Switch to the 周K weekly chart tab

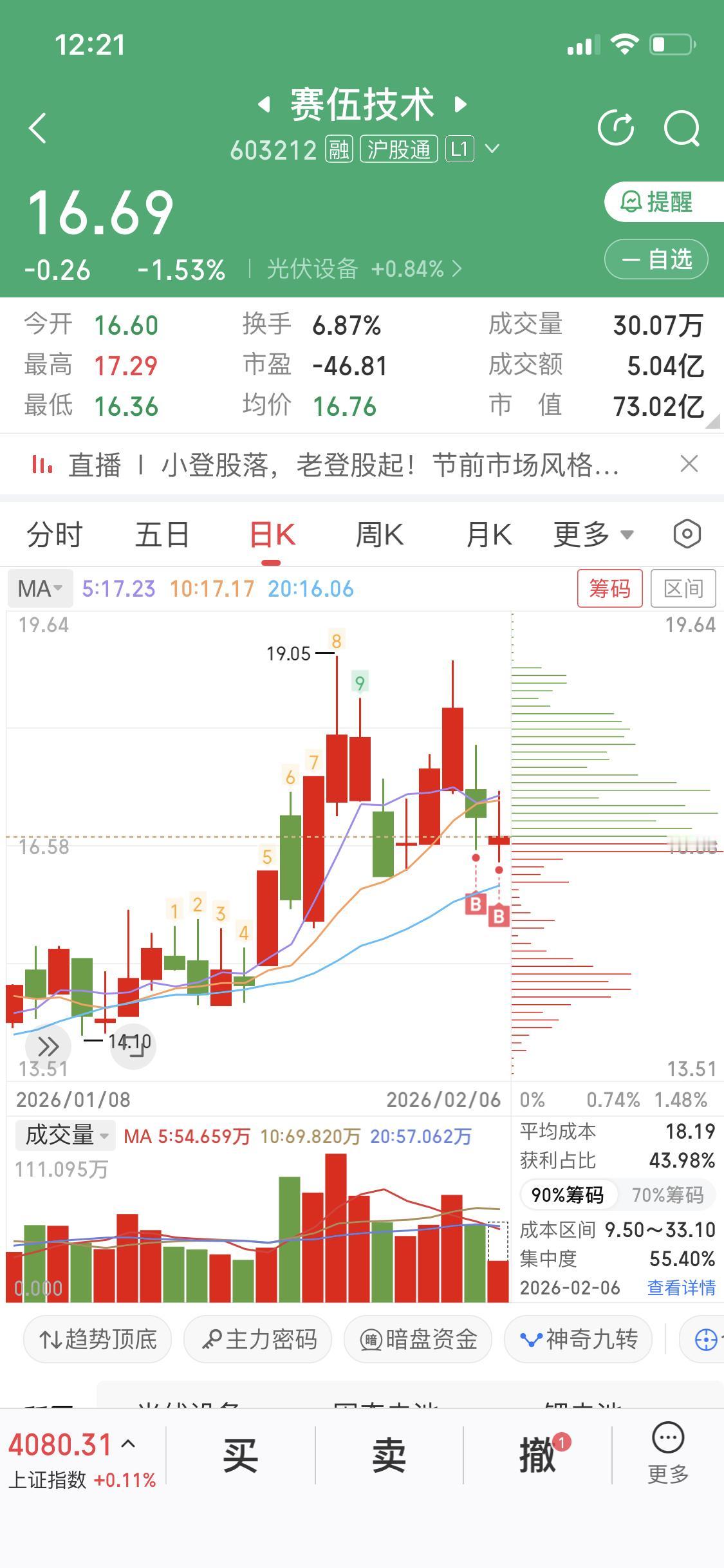[380, 534]
